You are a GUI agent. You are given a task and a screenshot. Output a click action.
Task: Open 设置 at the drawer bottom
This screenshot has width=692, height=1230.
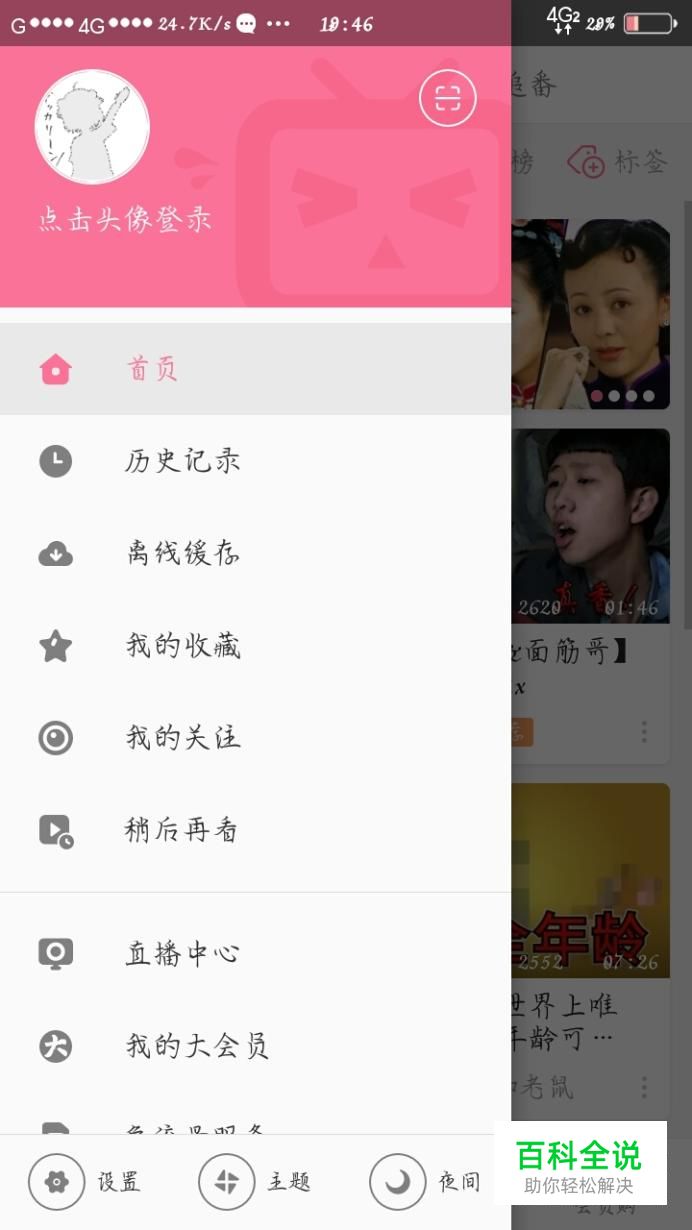pyautogui.click(x=85, y=1182)
